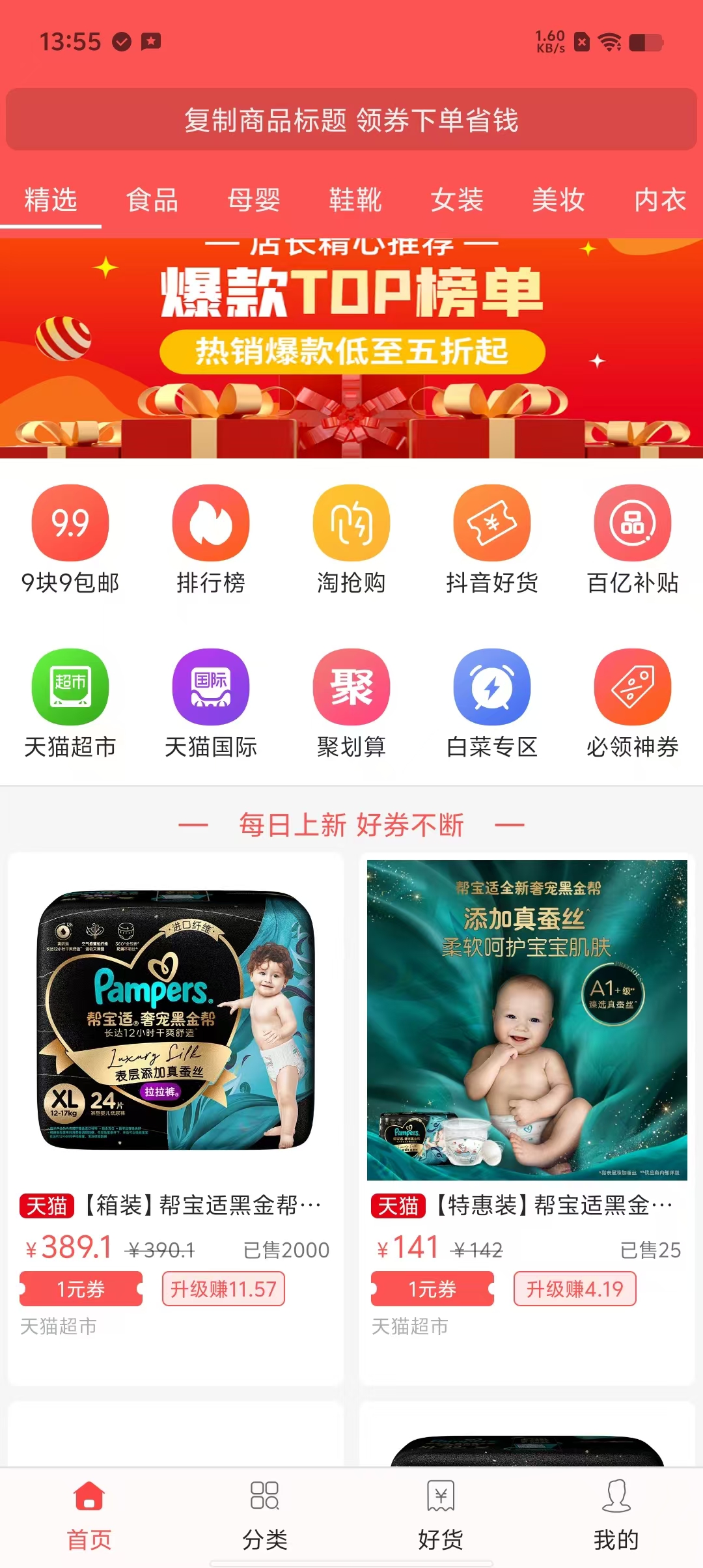Open 百亿补贴 section
The image size is (703, 1568).
tap(632, 539)
